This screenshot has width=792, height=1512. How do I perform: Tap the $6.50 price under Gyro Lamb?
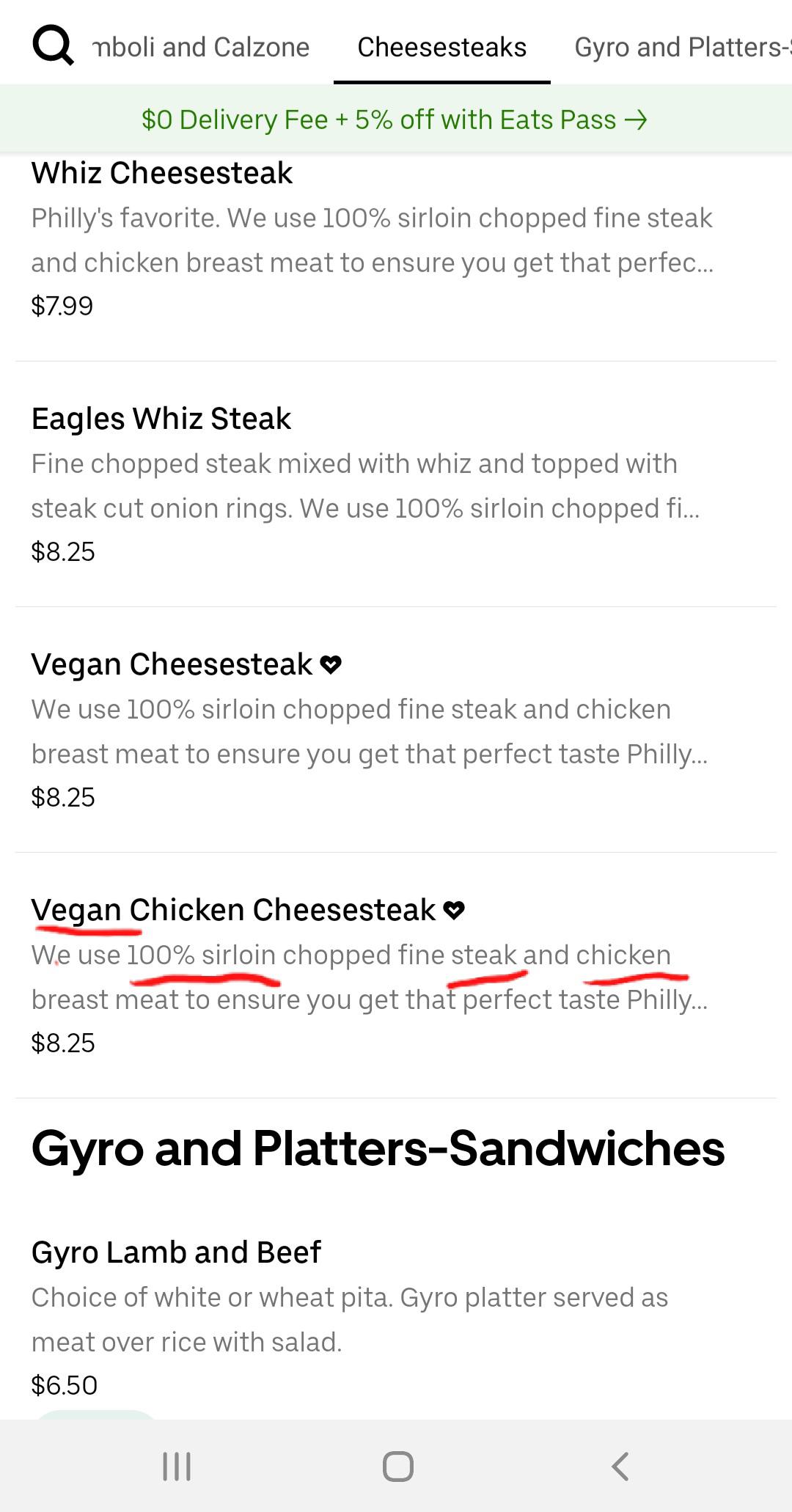(x=63, y=1384)
